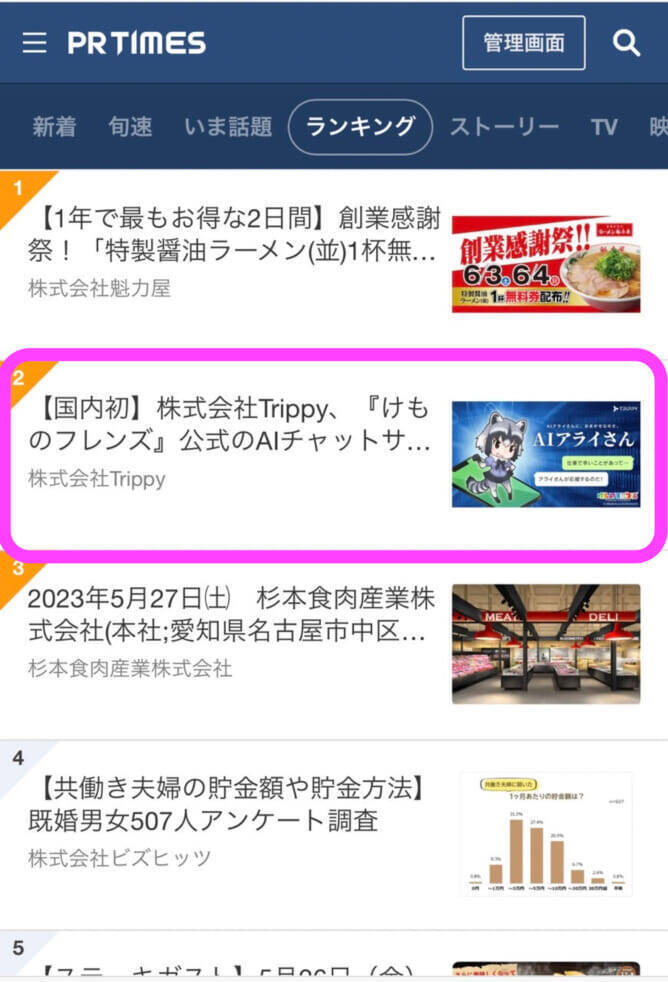Go to the ストーリー tab
Viewport: 668px width, 982px height.
504,127
